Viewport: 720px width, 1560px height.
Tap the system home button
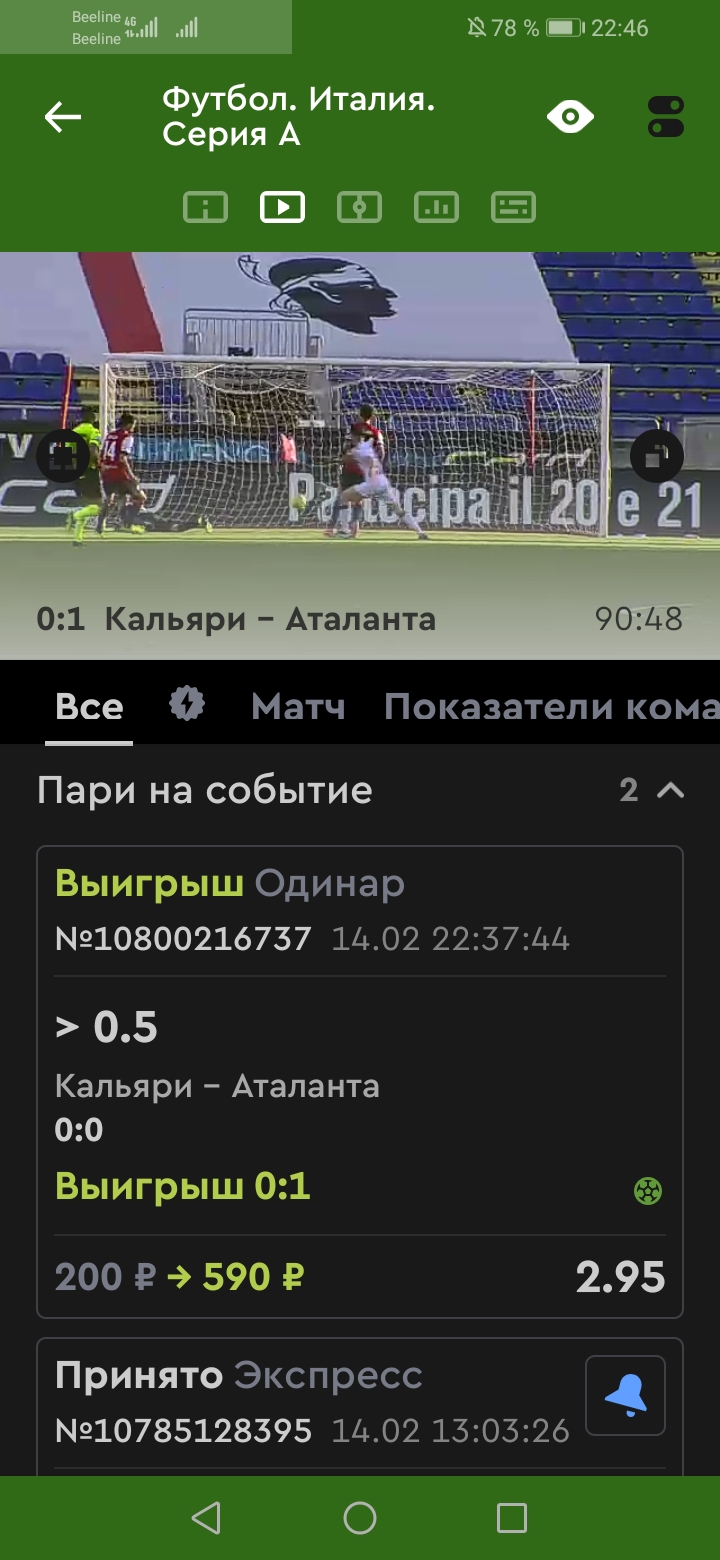[x=360, y=1518]
